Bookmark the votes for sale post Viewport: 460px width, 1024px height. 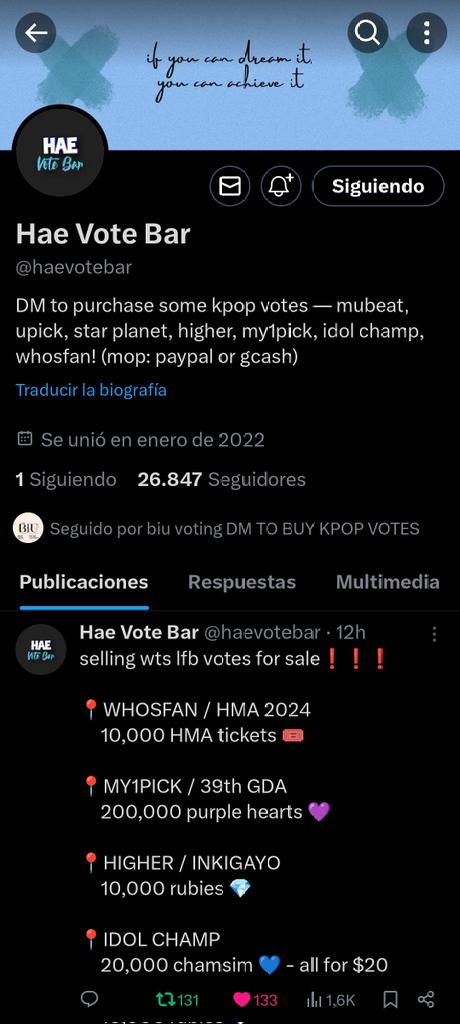391,999
